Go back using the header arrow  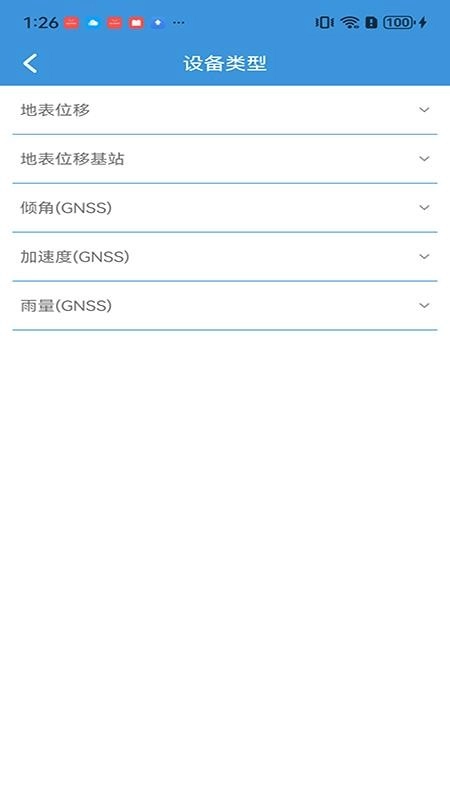tap(30, 64)
